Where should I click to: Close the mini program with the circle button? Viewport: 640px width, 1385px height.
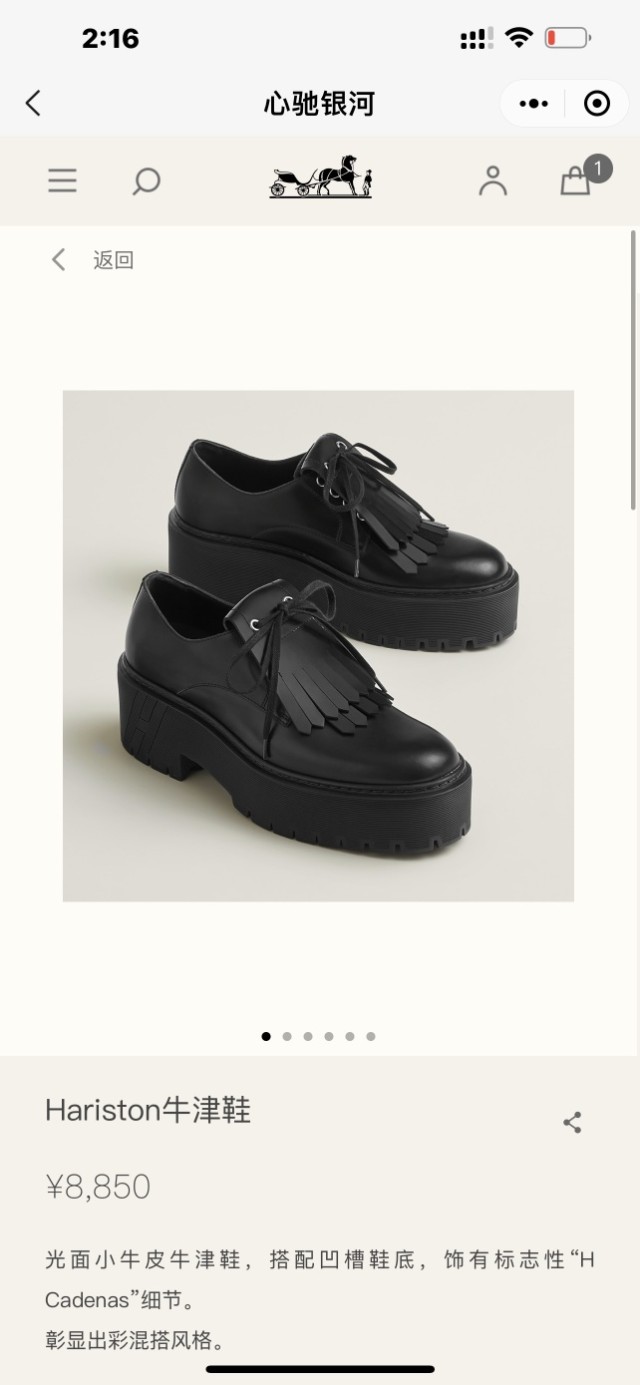point(597,103)
